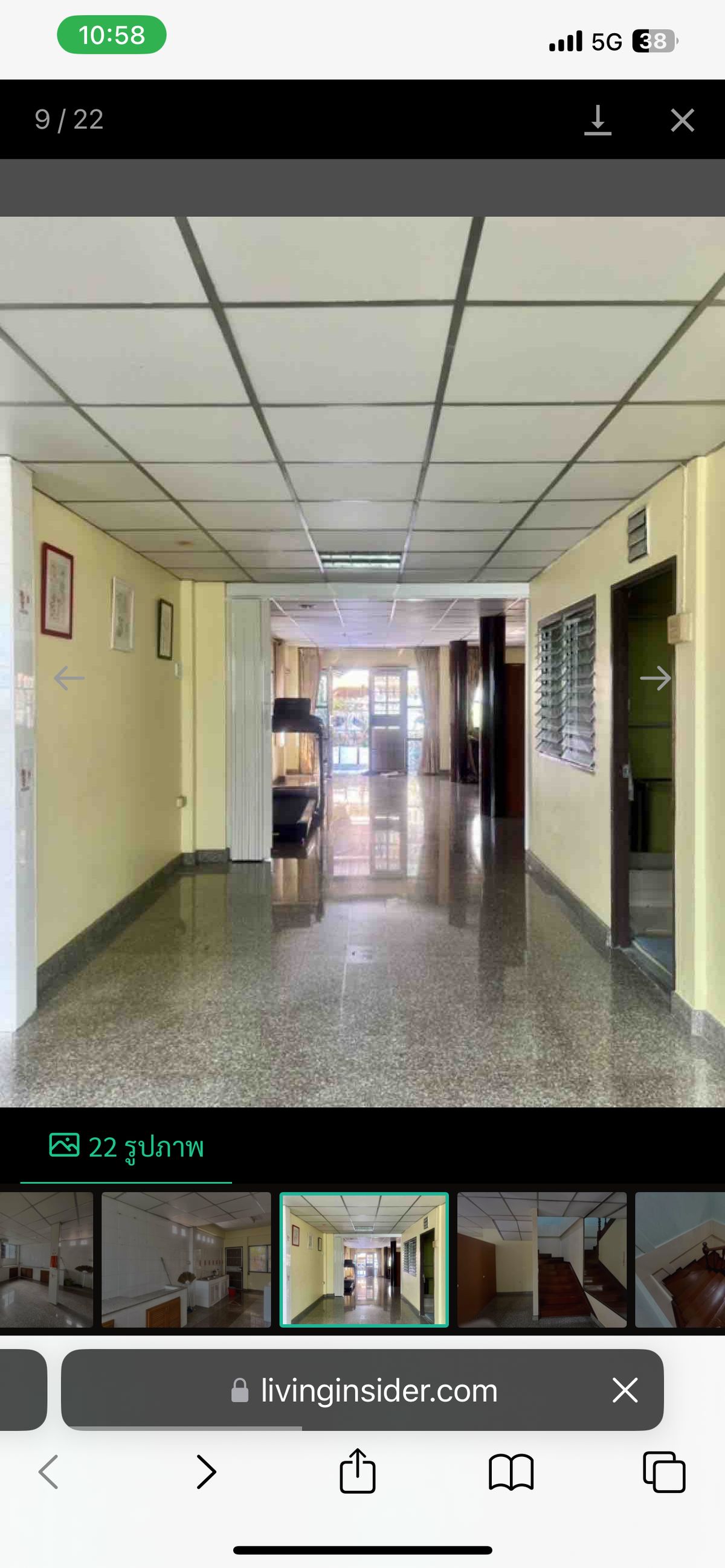Open the white tiled kitchen counter thumbnail
The height and width of the screenshot is (1568, 725).
click(185, 1260)
